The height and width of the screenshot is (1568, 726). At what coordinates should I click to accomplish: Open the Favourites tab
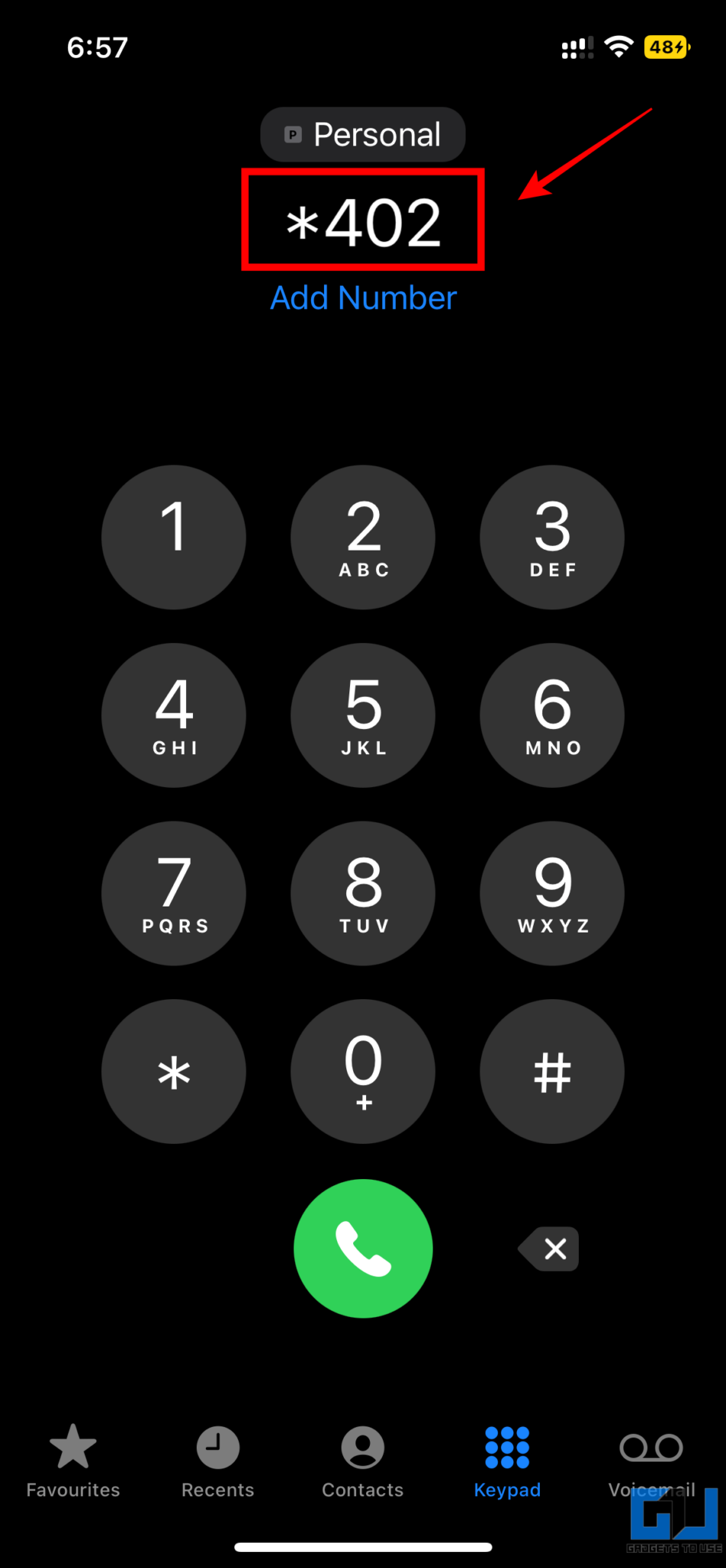pyautogui.click(x=73, y=1461)
